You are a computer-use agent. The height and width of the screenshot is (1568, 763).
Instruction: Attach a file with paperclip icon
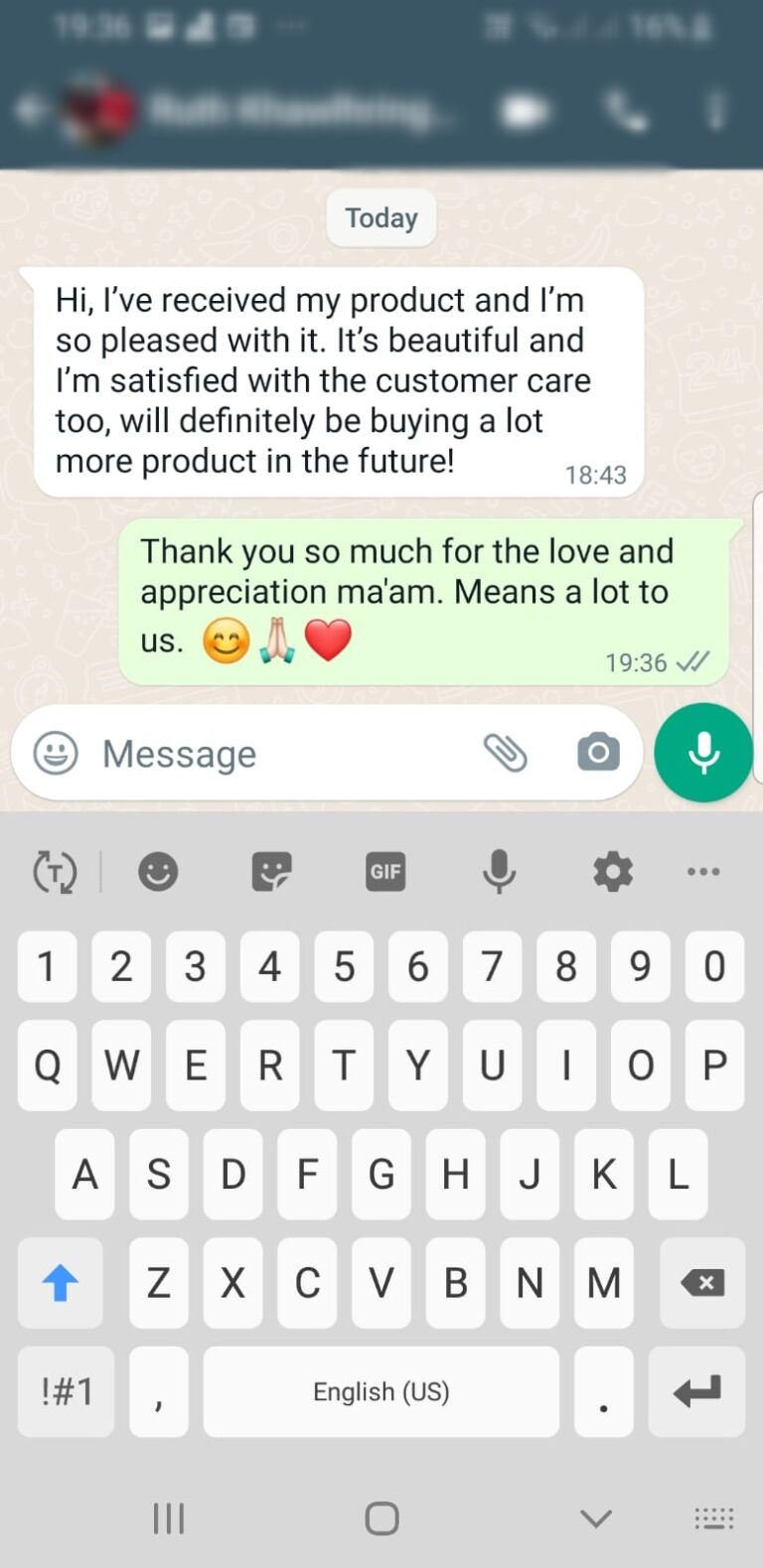[506, 754]
